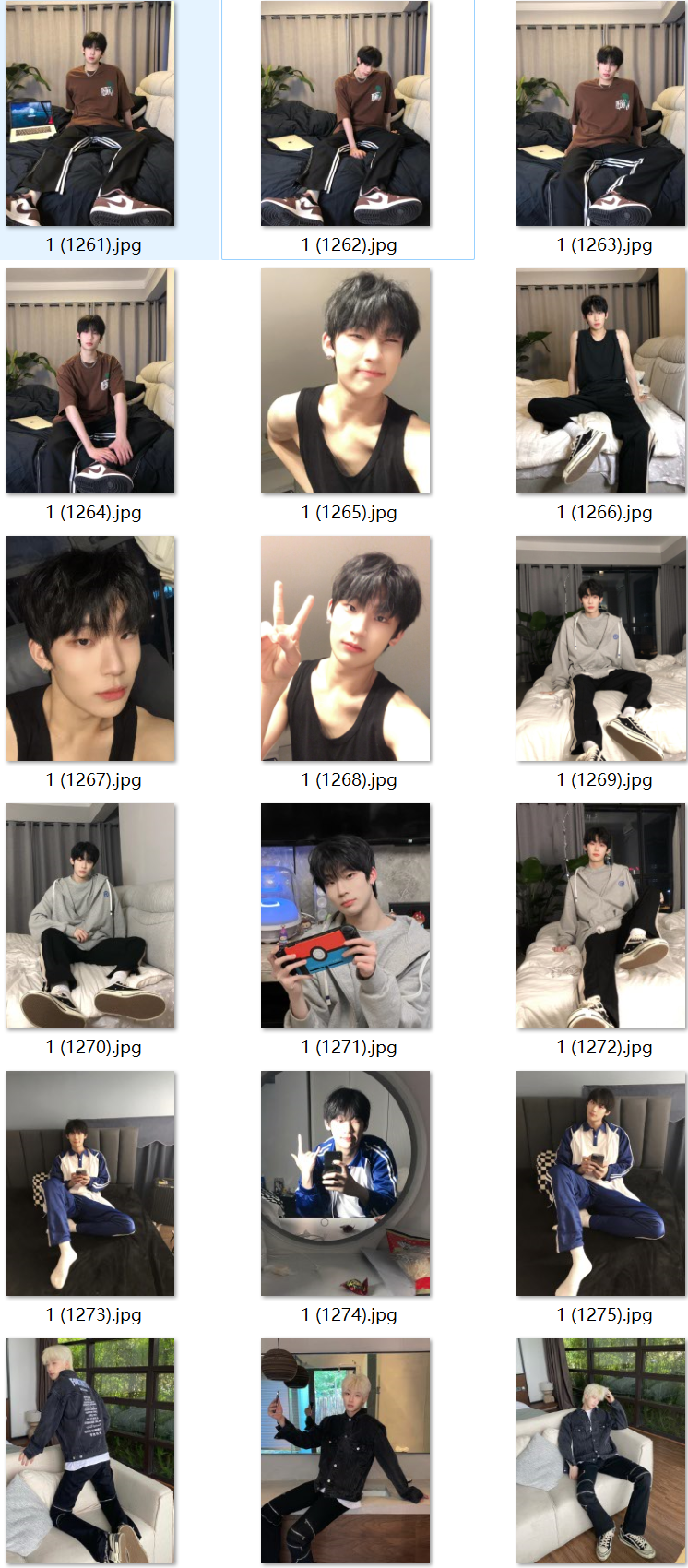
Task: Choose the image 1 (1270).jpg
Action: (89, 916)
